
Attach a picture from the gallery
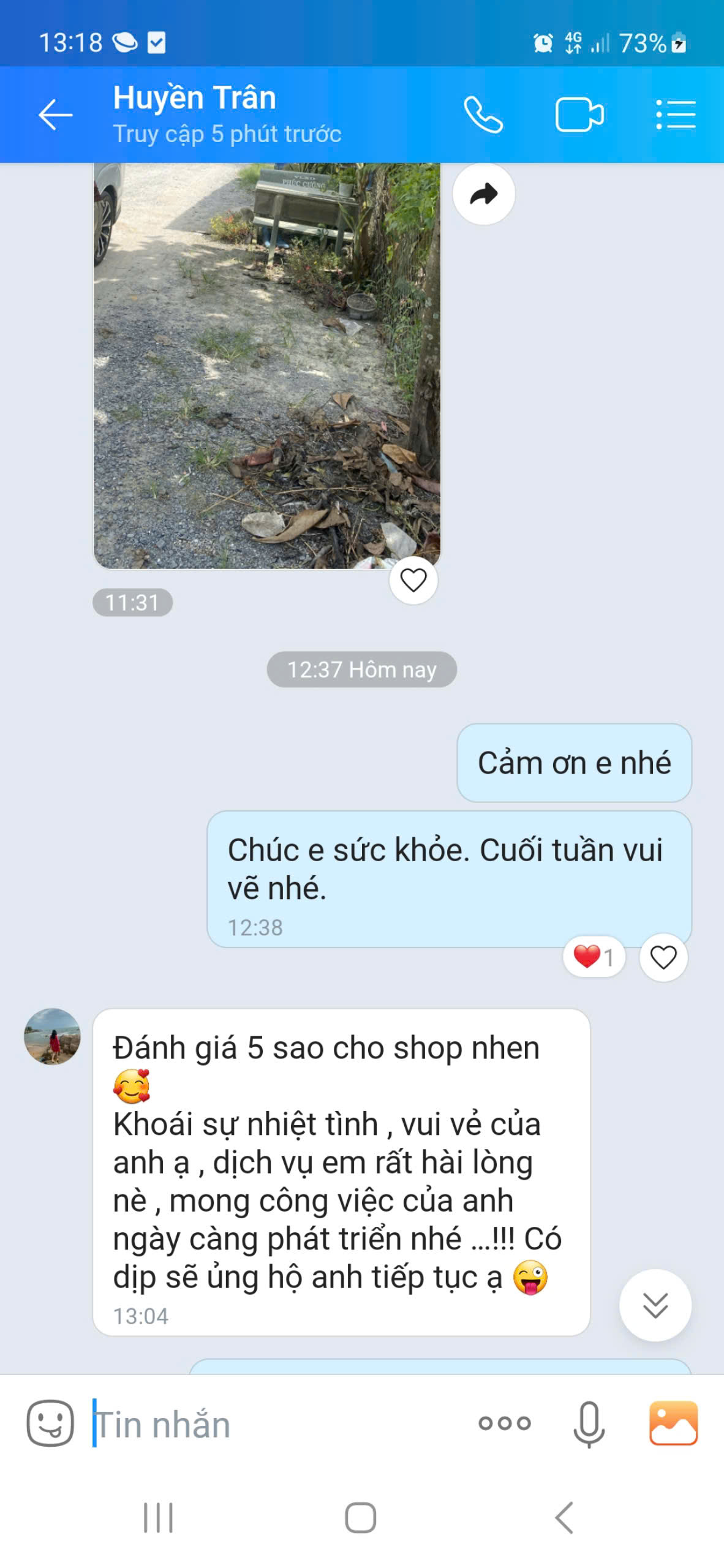[x=673, y=1423]
